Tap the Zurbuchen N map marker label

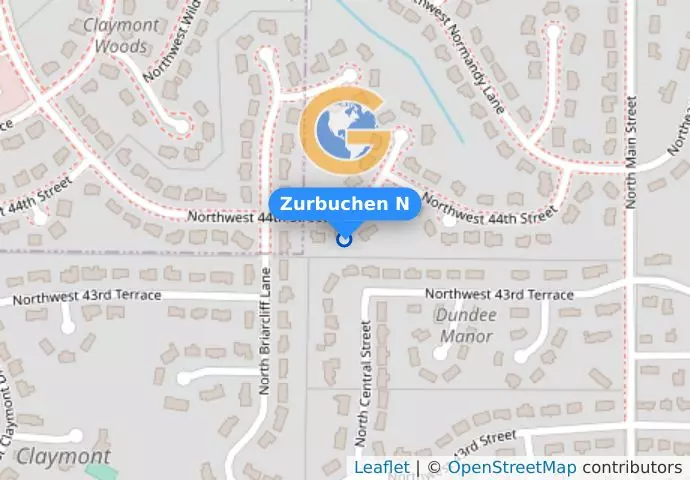(345, 204)
